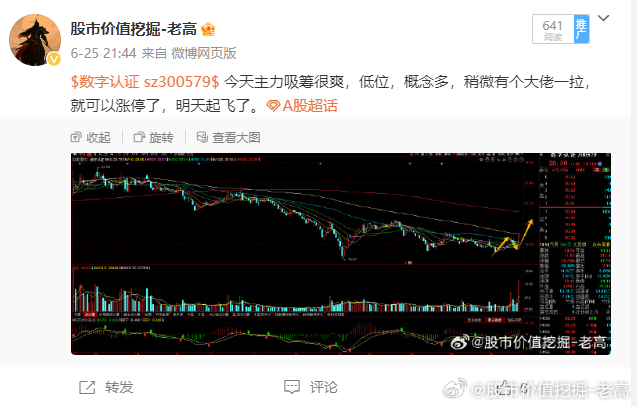
Task: Repost with 转发
Action: [106, 386]
